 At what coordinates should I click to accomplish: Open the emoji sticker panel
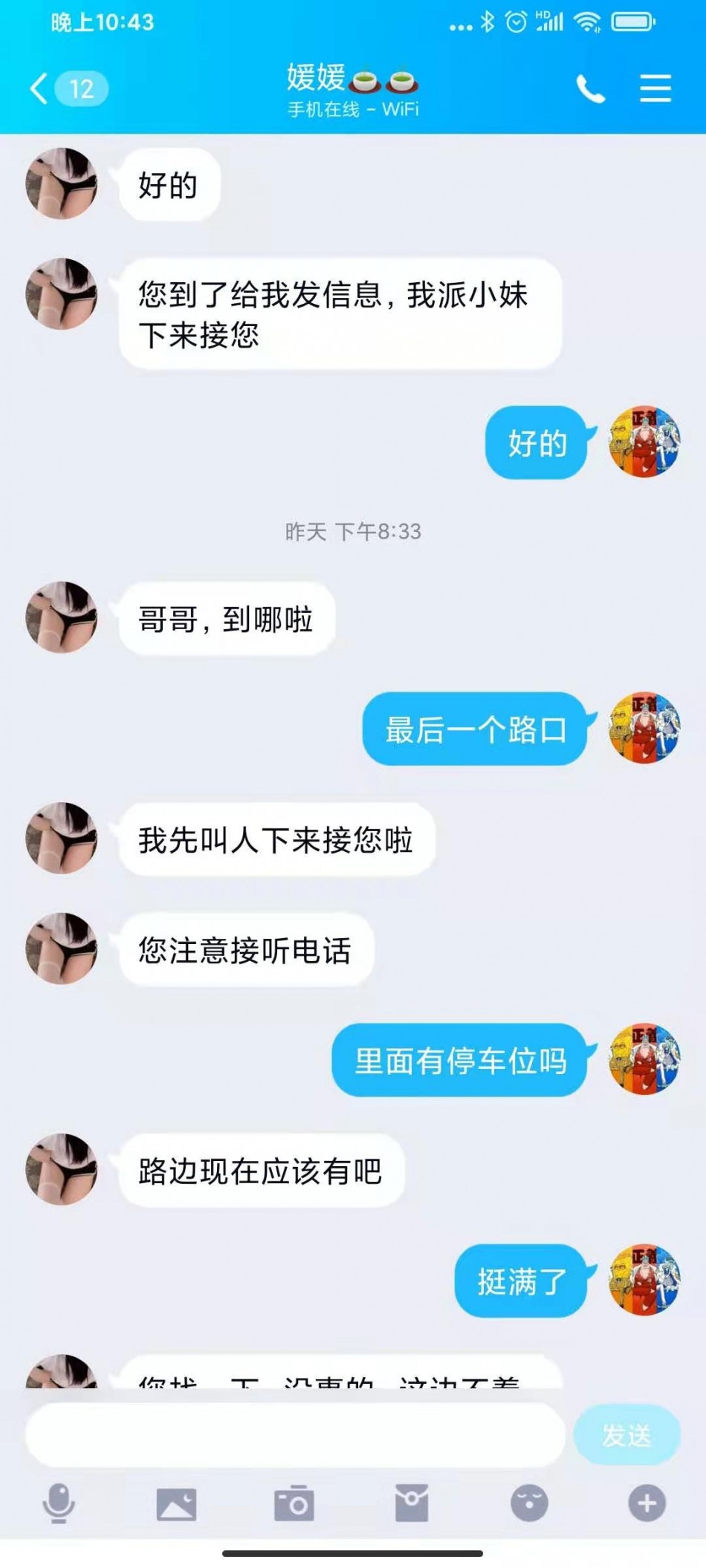pyautogui.click(x=529, y=1504)
